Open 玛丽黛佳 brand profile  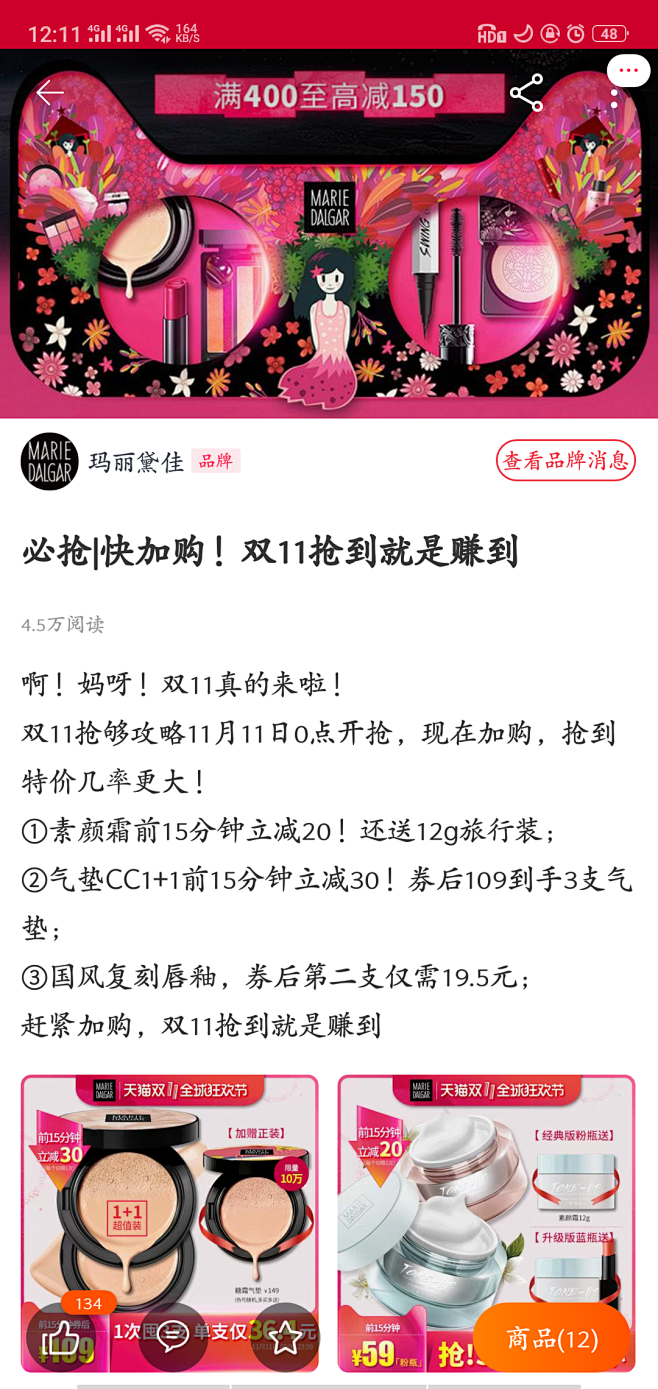[x=136, y=461]
